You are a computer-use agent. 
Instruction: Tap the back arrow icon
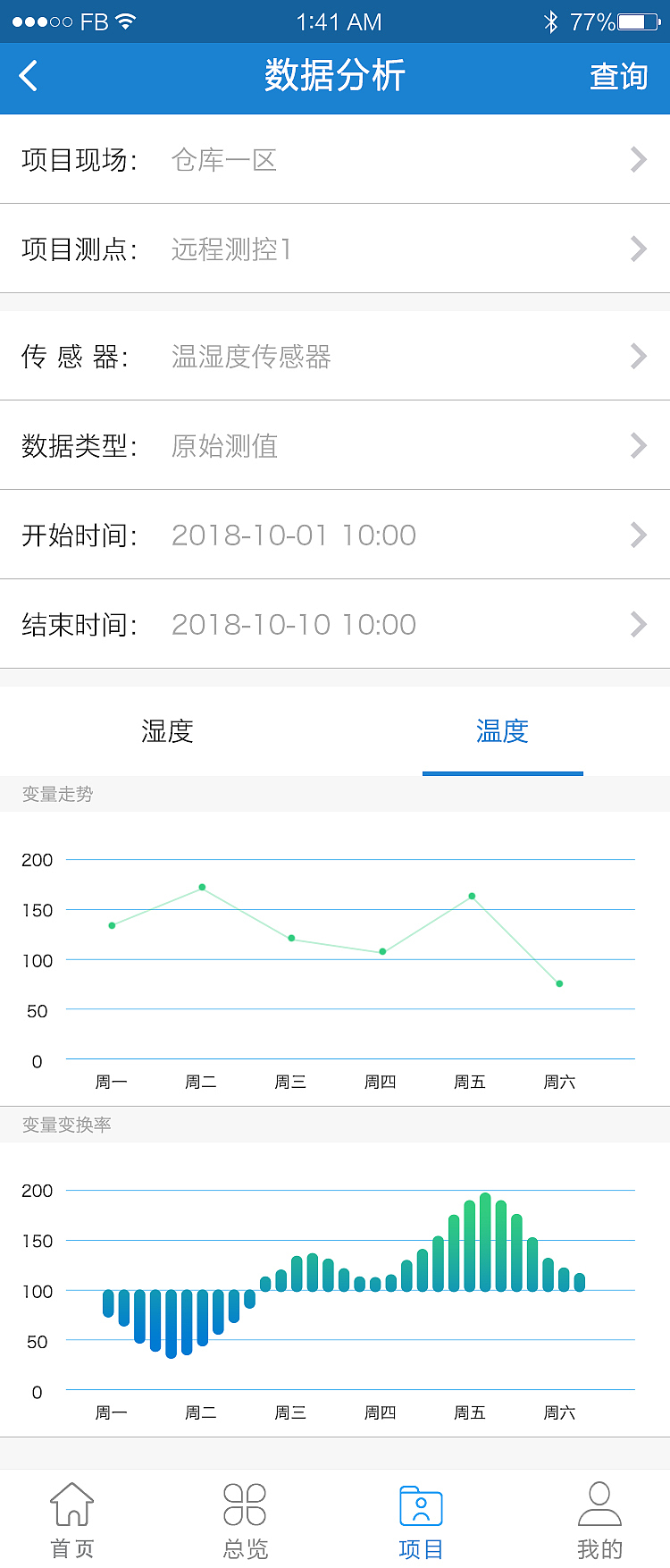tap(28, 76)
